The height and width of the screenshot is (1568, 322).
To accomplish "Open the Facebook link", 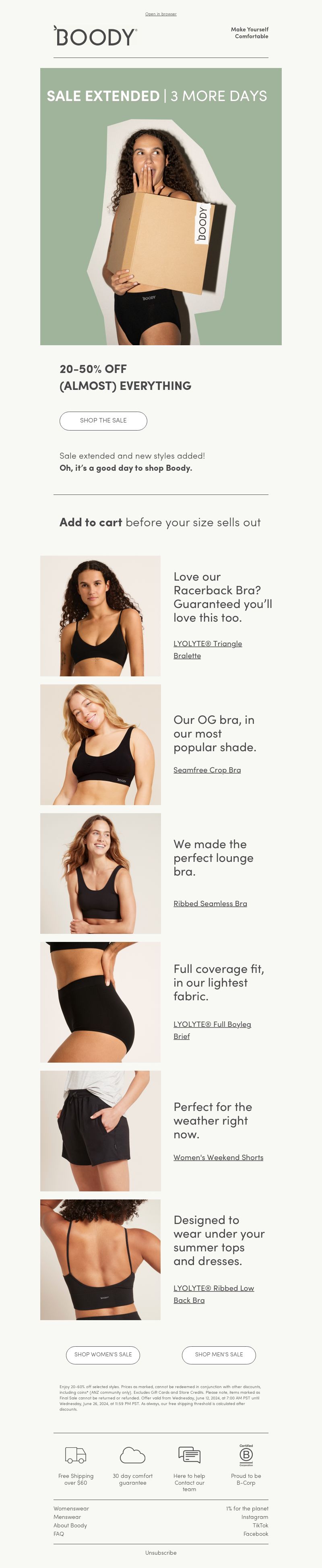I will 256,1534.
